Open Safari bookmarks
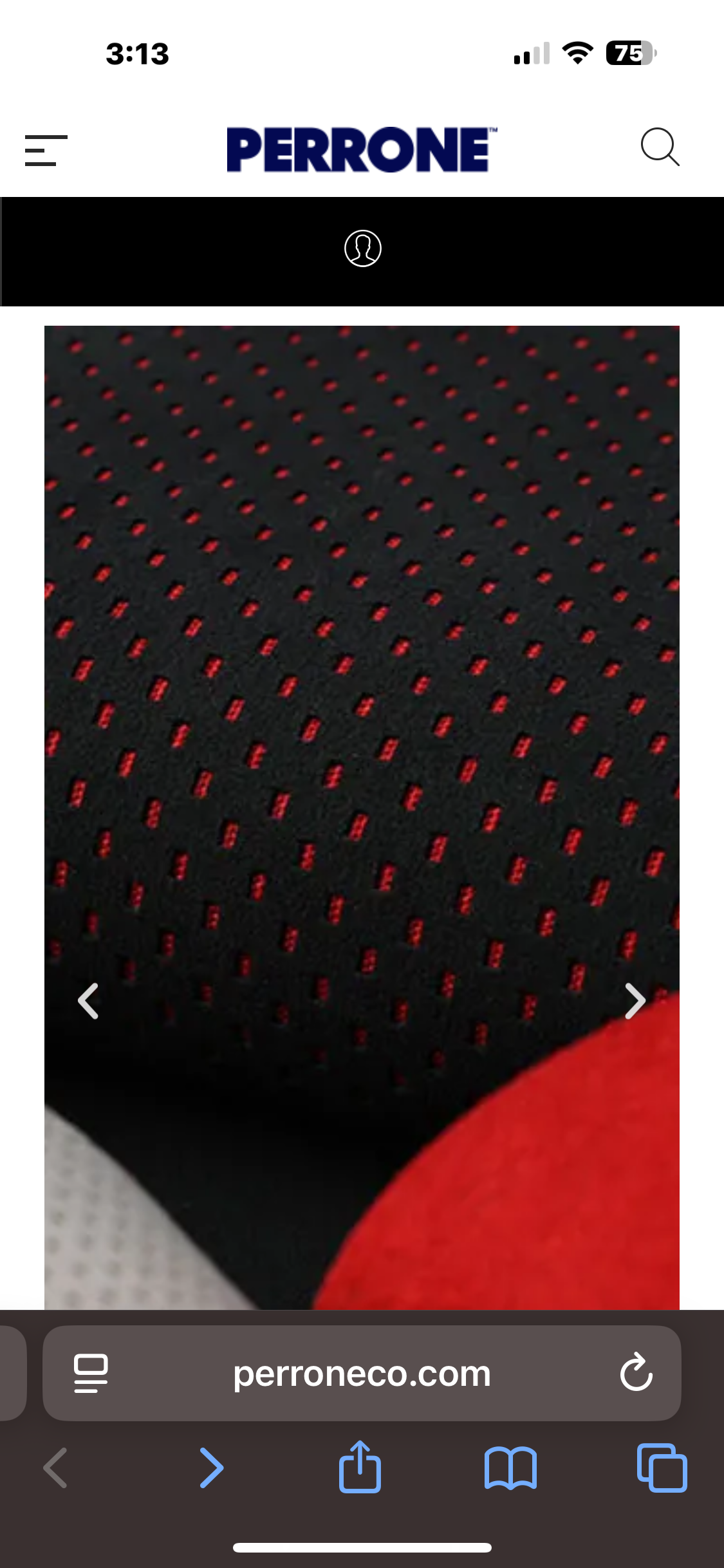The height and width of the screenshot is (1568, 724). pyautogui.click(x=510, y=1468)
